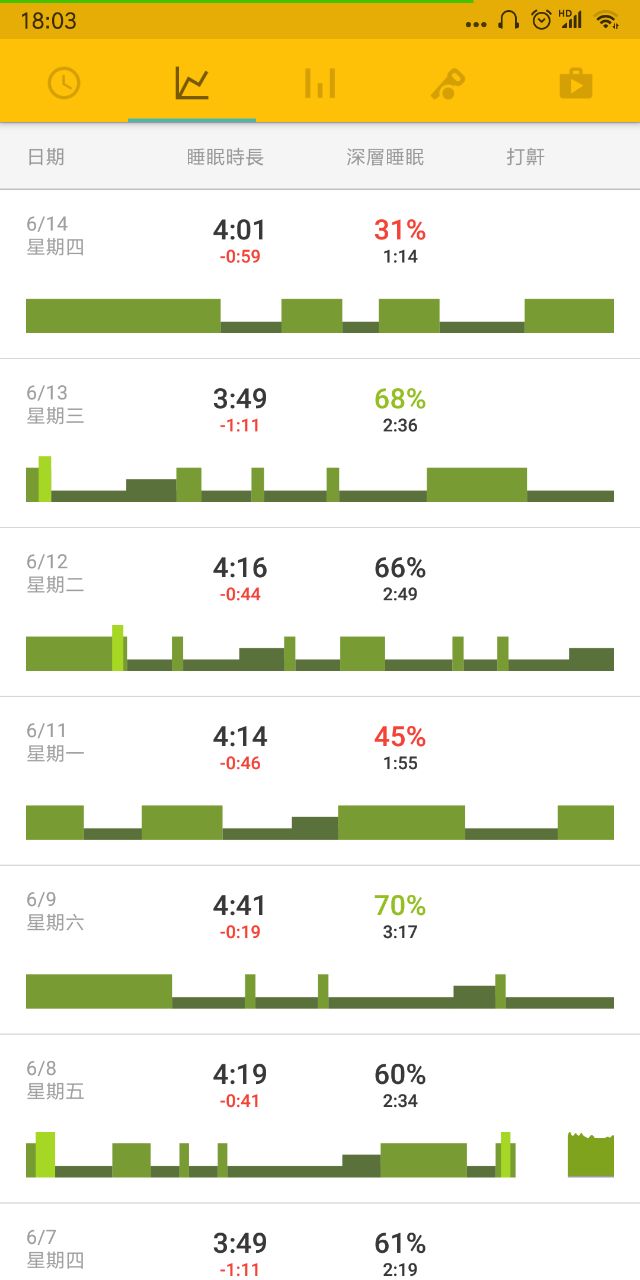Open the 6/7 星期四 sleep record
Image resolution: width=640 pixels, height=1280 pixels.
[320, 1244]
